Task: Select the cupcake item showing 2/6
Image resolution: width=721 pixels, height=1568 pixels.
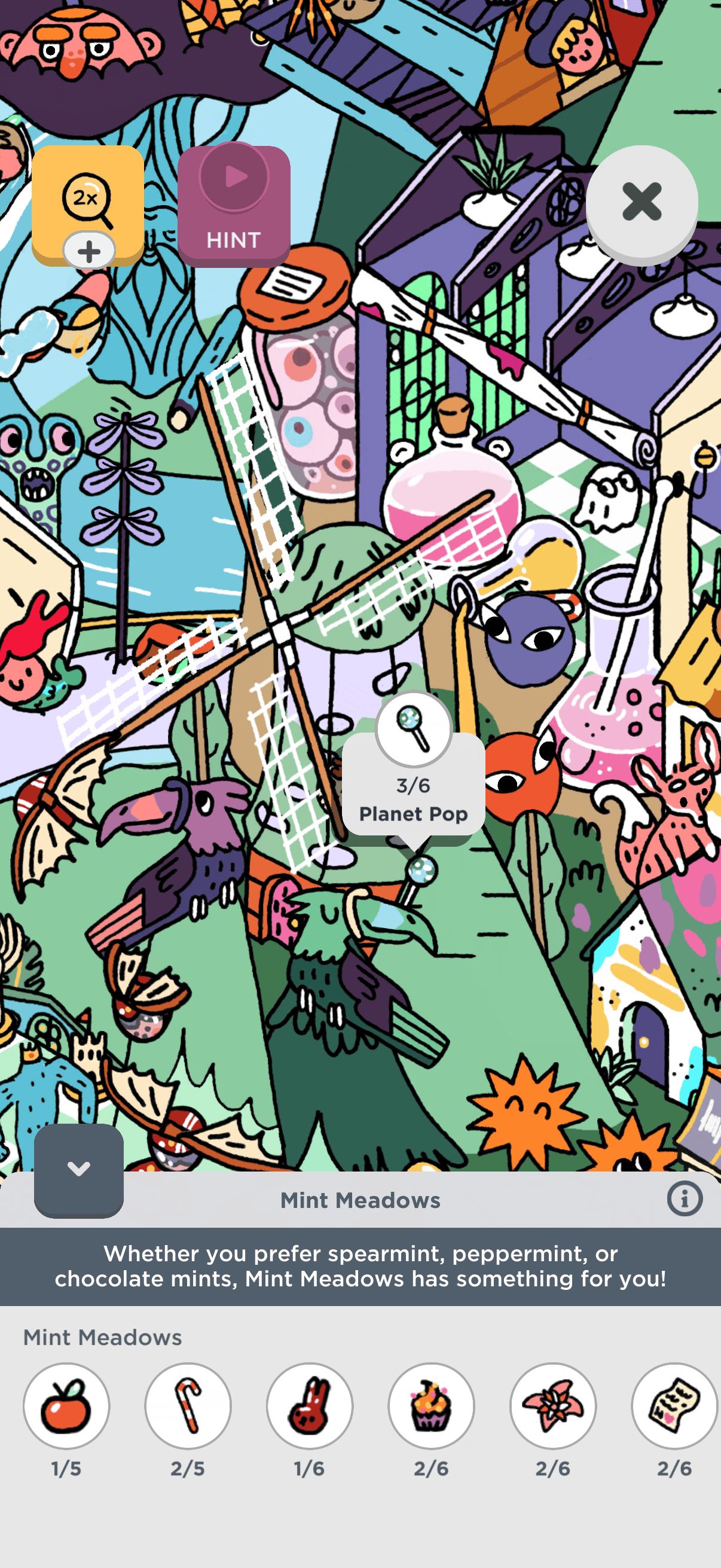Action: 432,1405
